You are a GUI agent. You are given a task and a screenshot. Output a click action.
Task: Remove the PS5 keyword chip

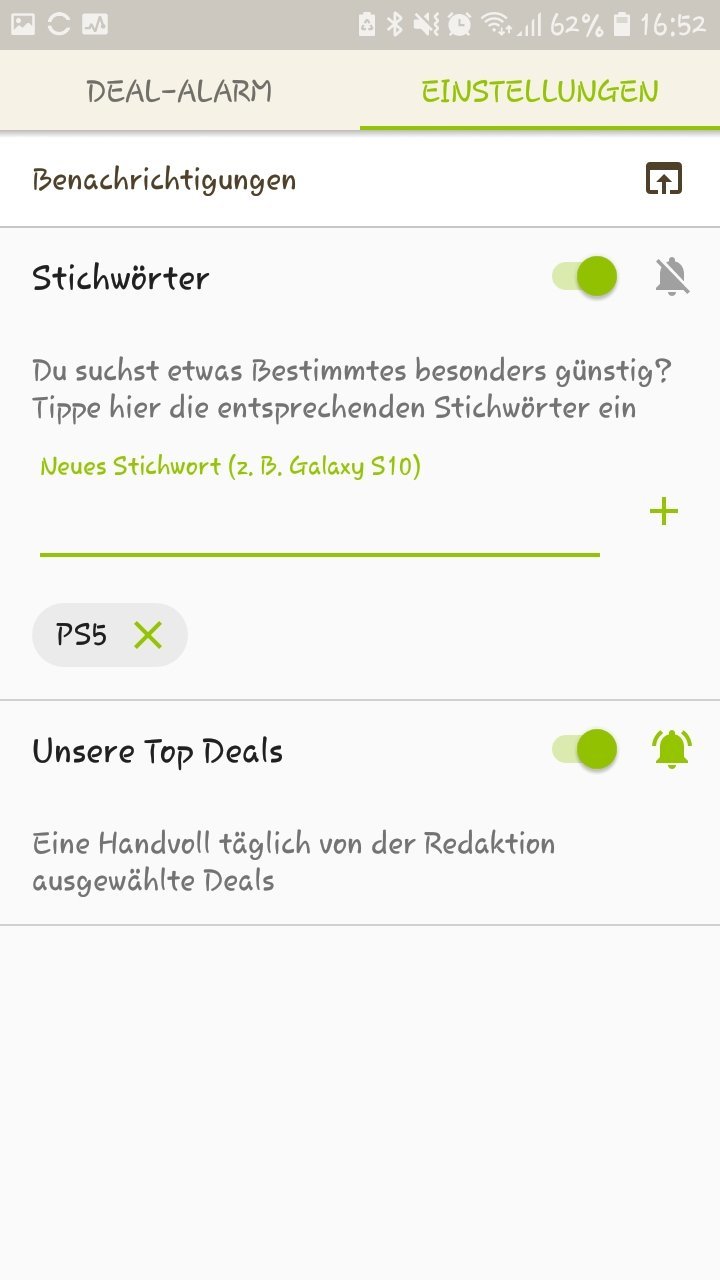coord(148,634)
